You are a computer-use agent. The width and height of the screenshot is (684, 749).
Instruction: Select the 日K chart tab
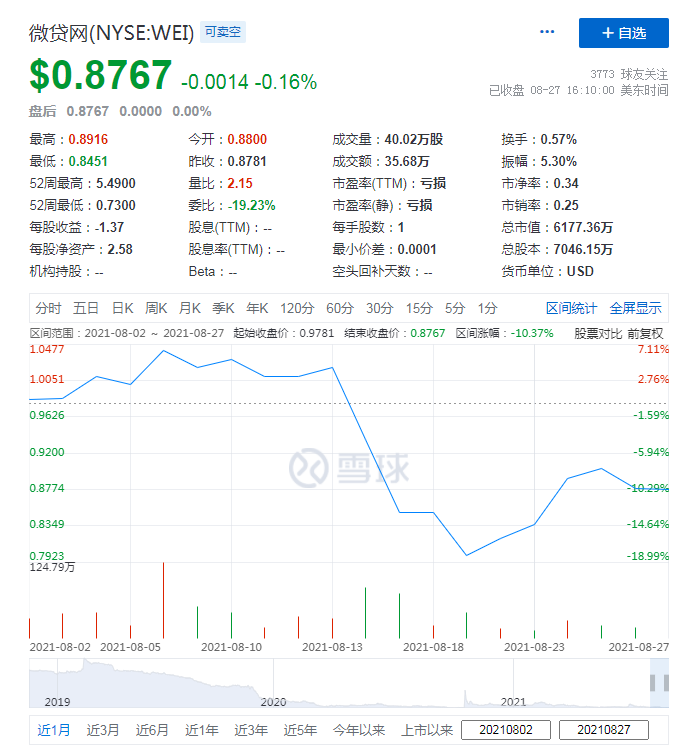122,308
